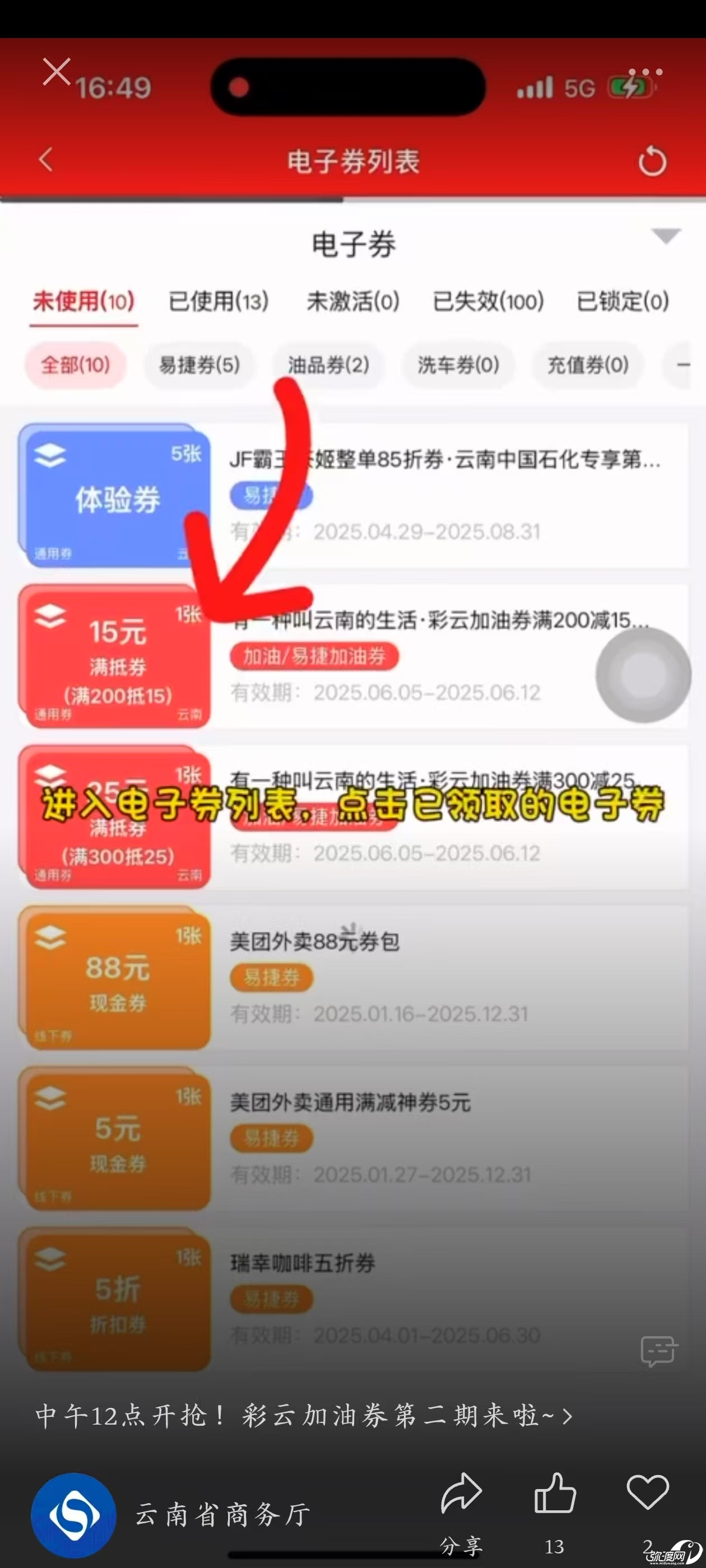Open the three-dot more options menu
The image size is (706, 1568).
pos(645,72)
